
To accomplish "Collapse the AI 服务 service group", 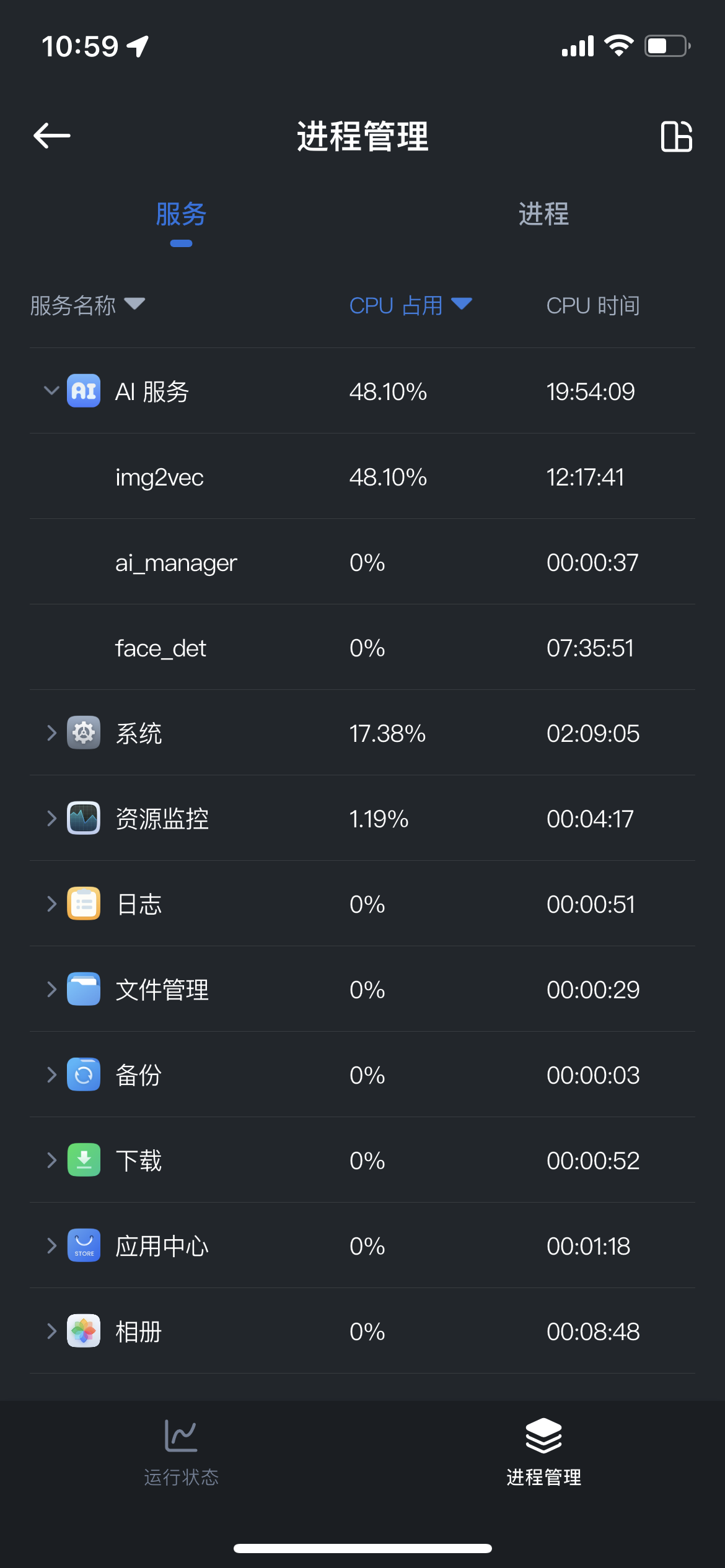I will pyautogui.click(x=51, y=391).
